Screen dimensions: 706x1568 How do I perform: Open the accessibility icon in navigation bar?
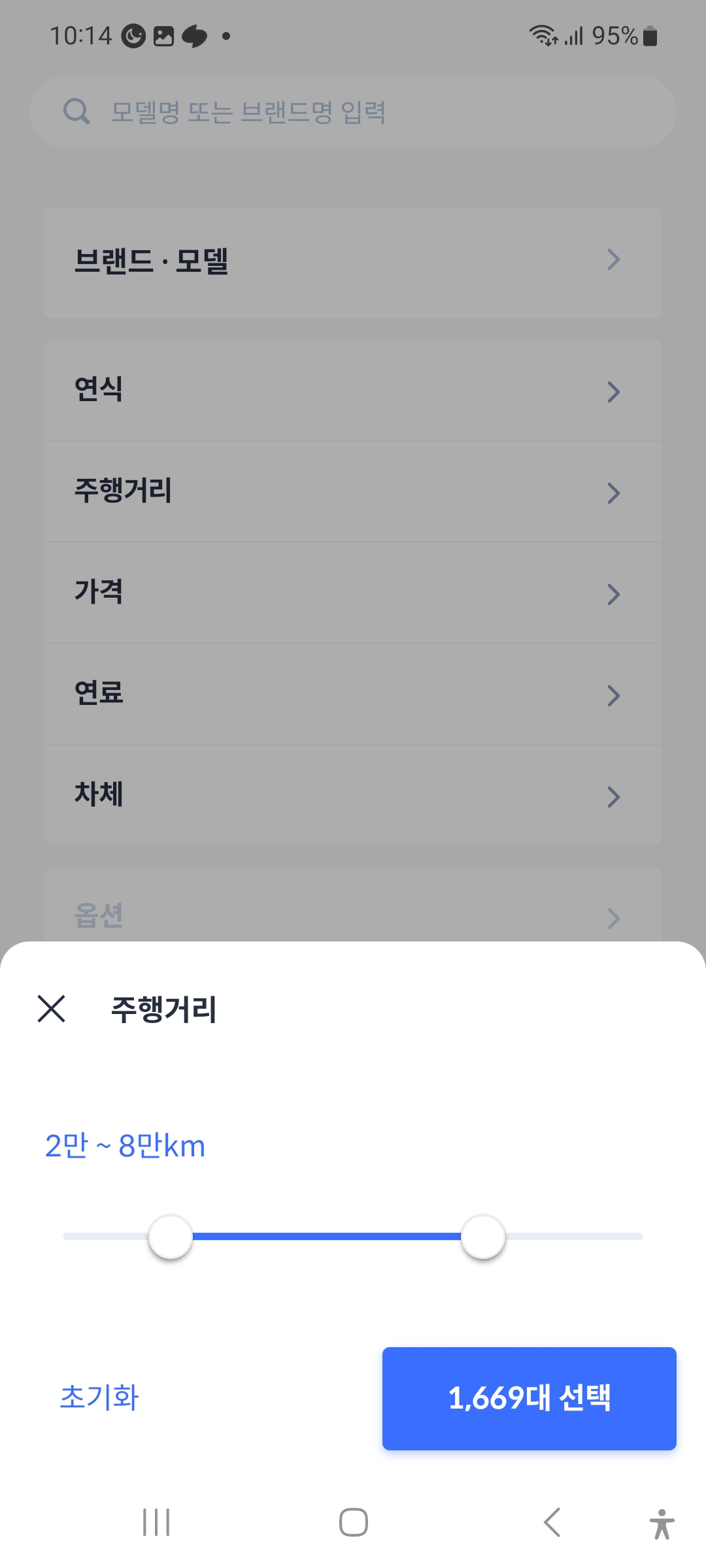point(662,1520)
